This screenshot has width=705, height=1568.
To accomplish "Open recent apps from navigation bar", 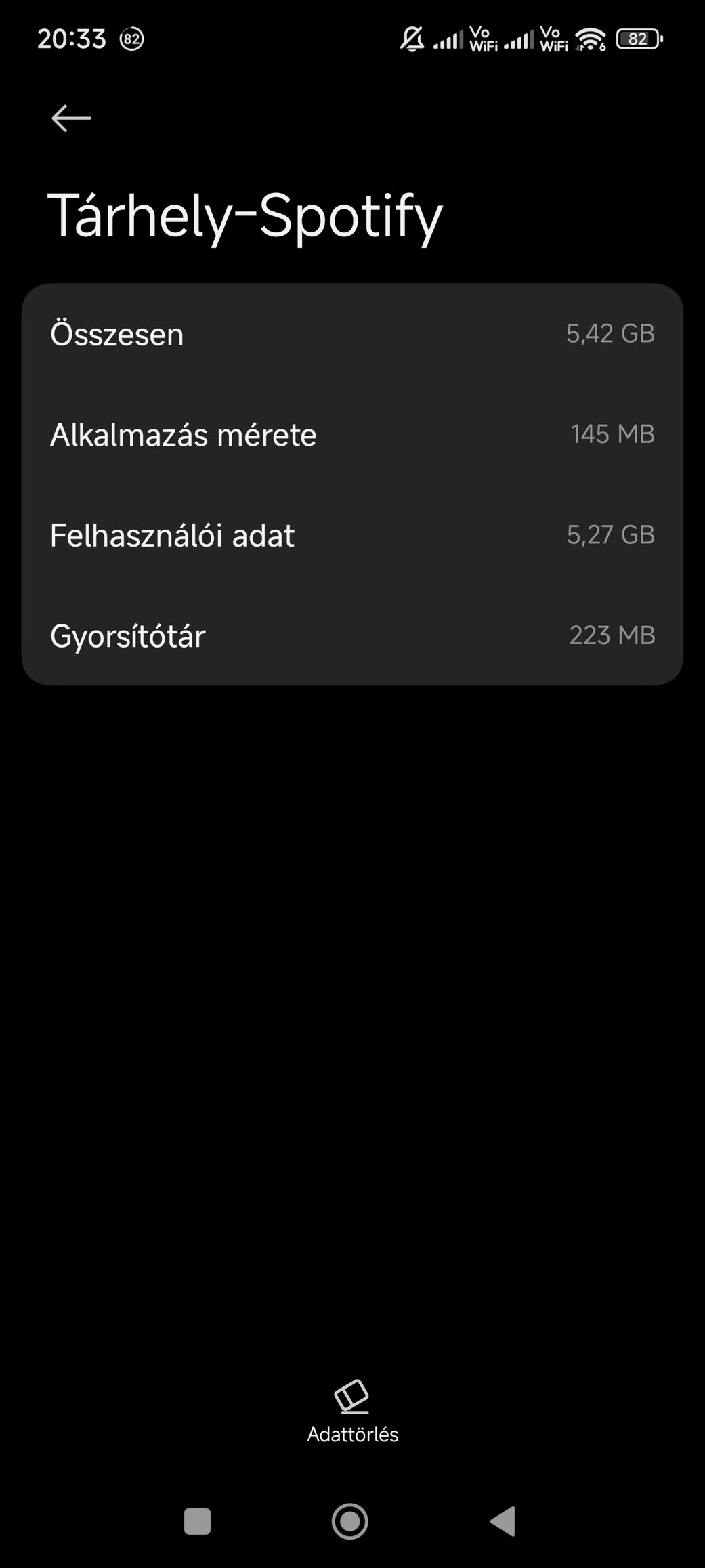I will click(x=197, y=1521).
